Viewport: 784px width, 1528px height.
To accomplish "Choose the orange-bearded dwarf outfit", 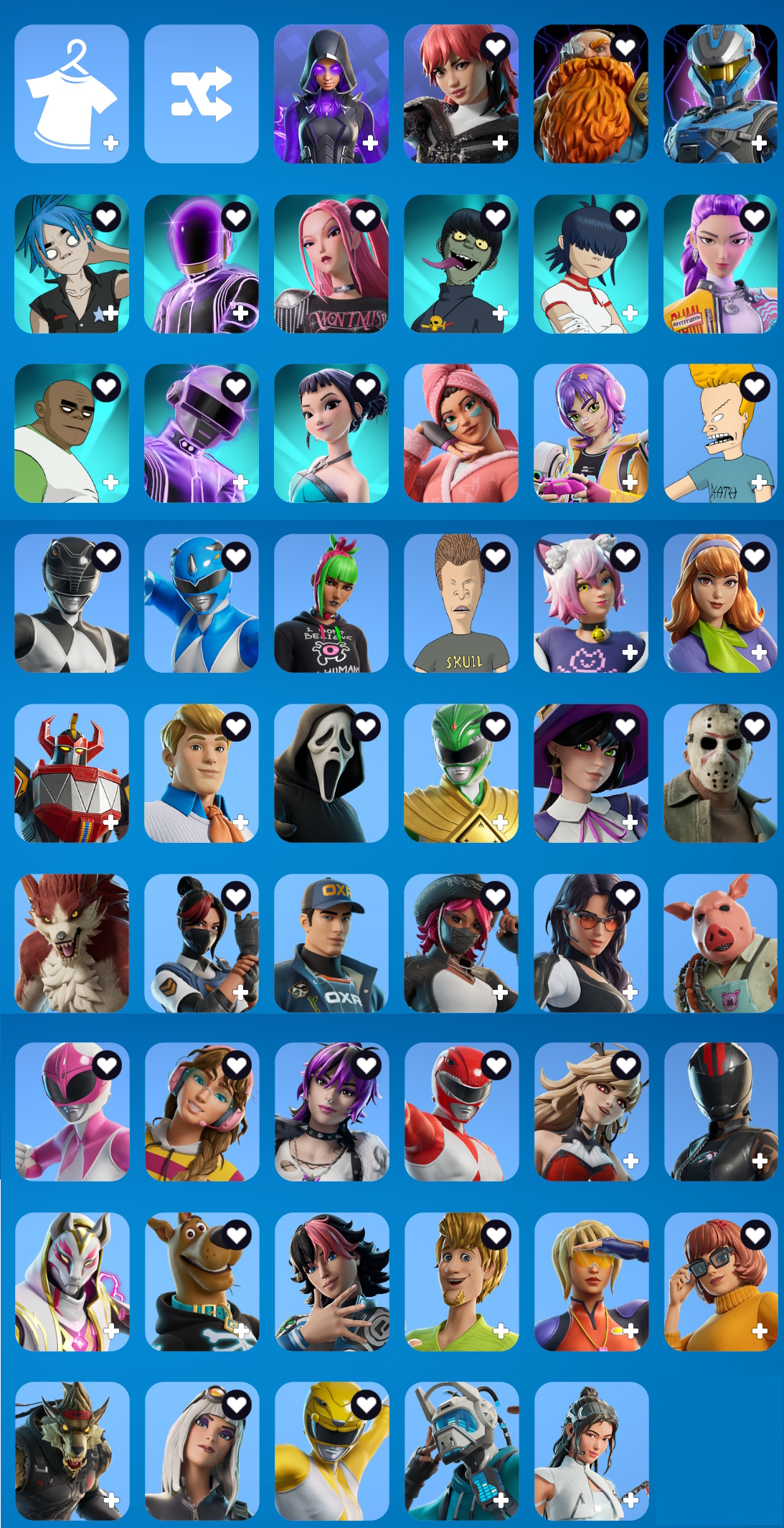I will tap(590, 94).
